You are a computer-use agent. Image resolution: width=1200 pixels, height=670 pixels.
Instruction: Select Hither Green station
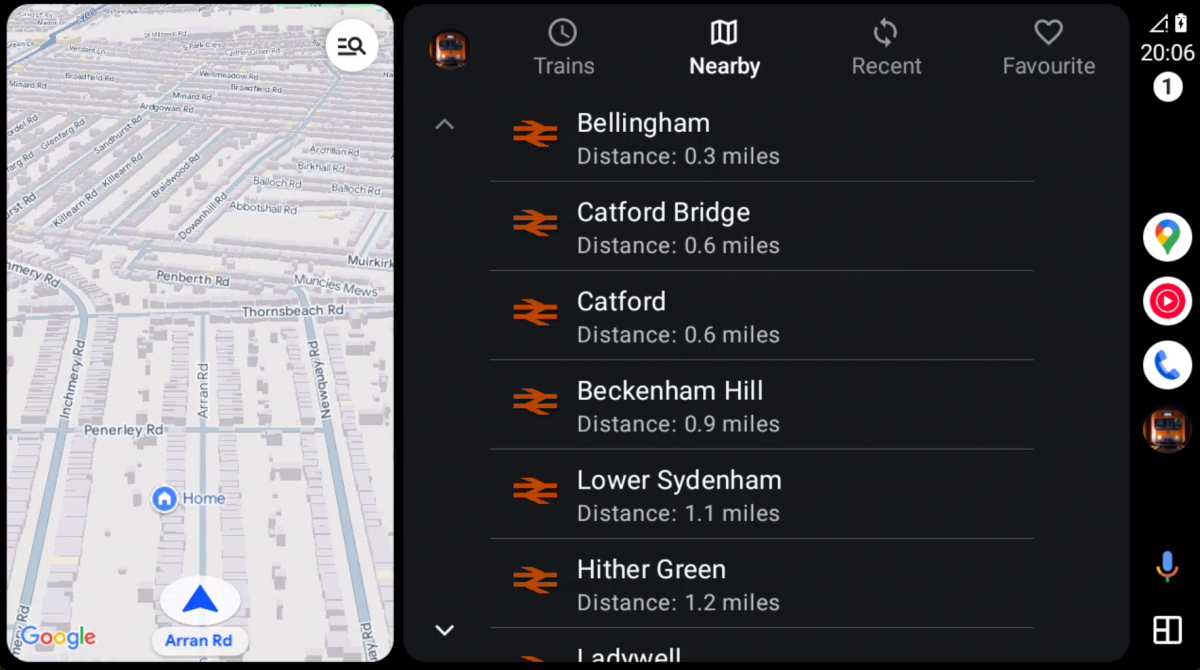point(760,583)
